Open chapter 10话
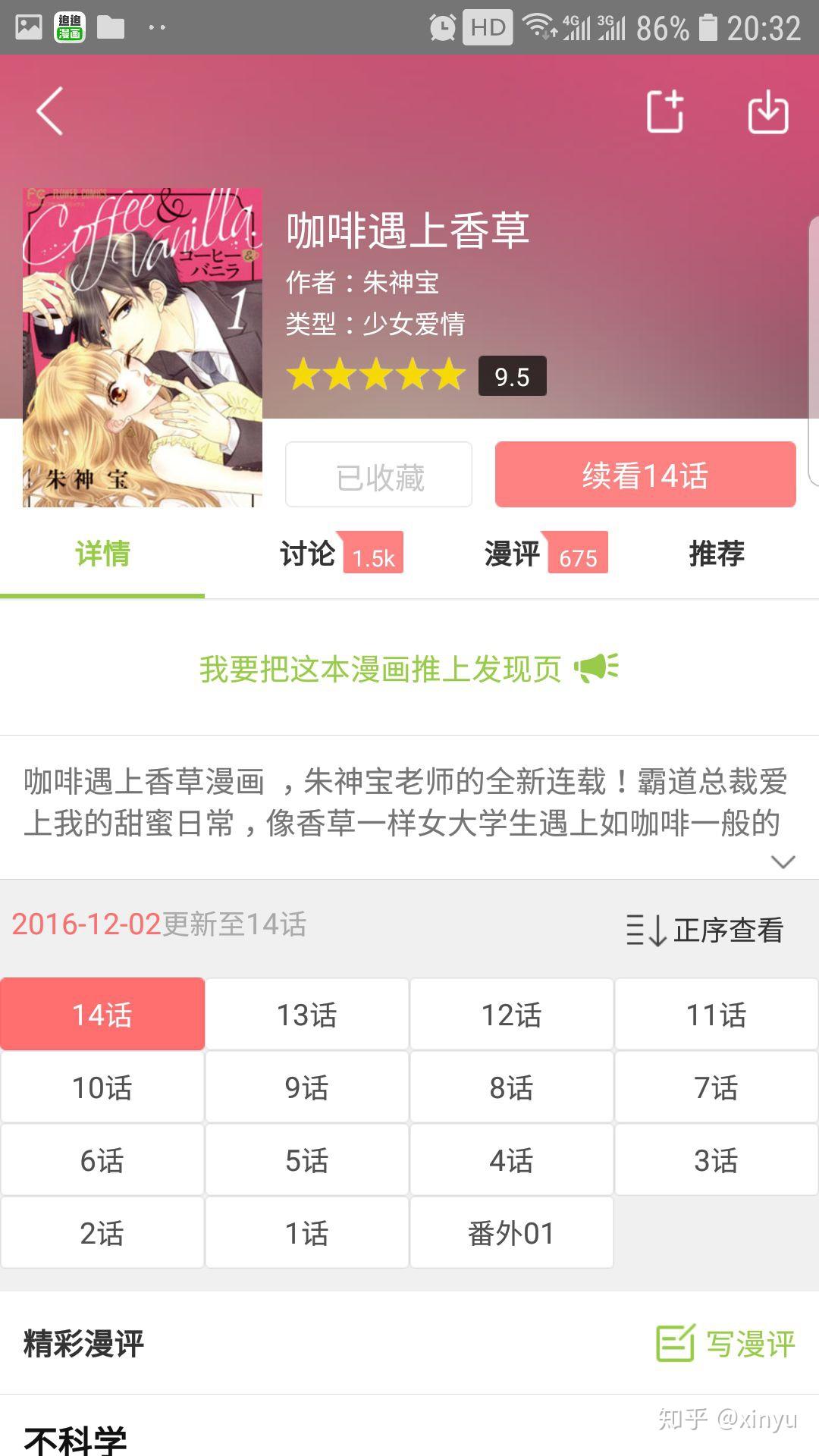819x1456 pixels. 102,1087
